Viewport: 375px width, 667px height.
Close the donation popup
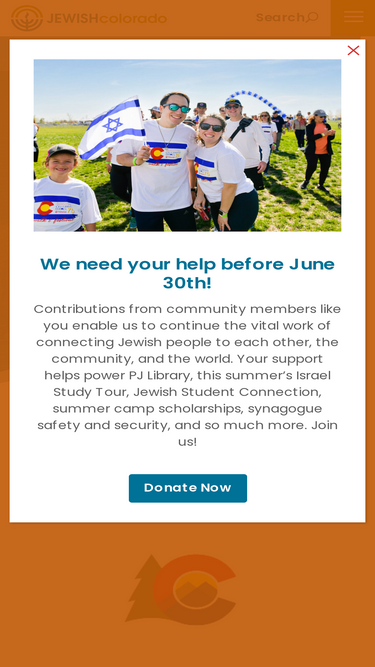(x=353, y=51)
